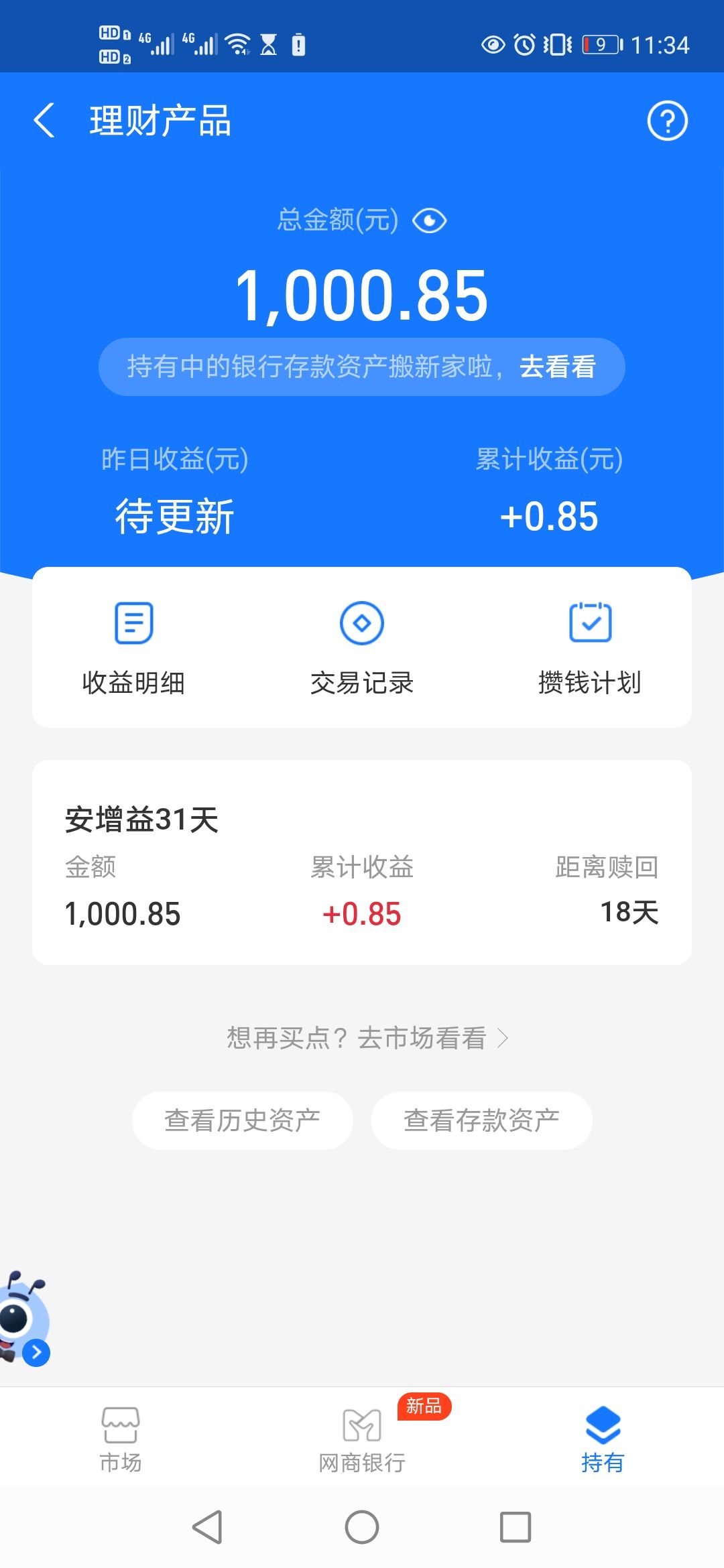724x1568 pixels.
Task: Tap the back arrow beside 理财产品
Action: 44,121
